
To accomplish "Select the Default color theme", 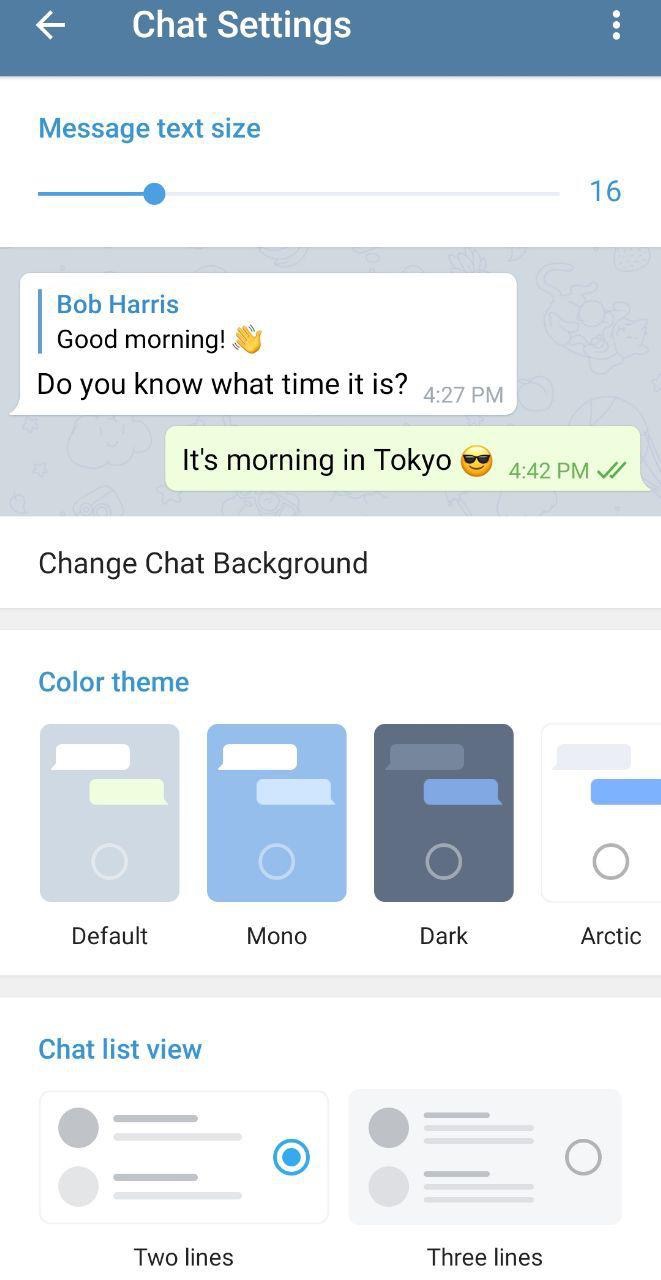I will [x=109, y=813].
